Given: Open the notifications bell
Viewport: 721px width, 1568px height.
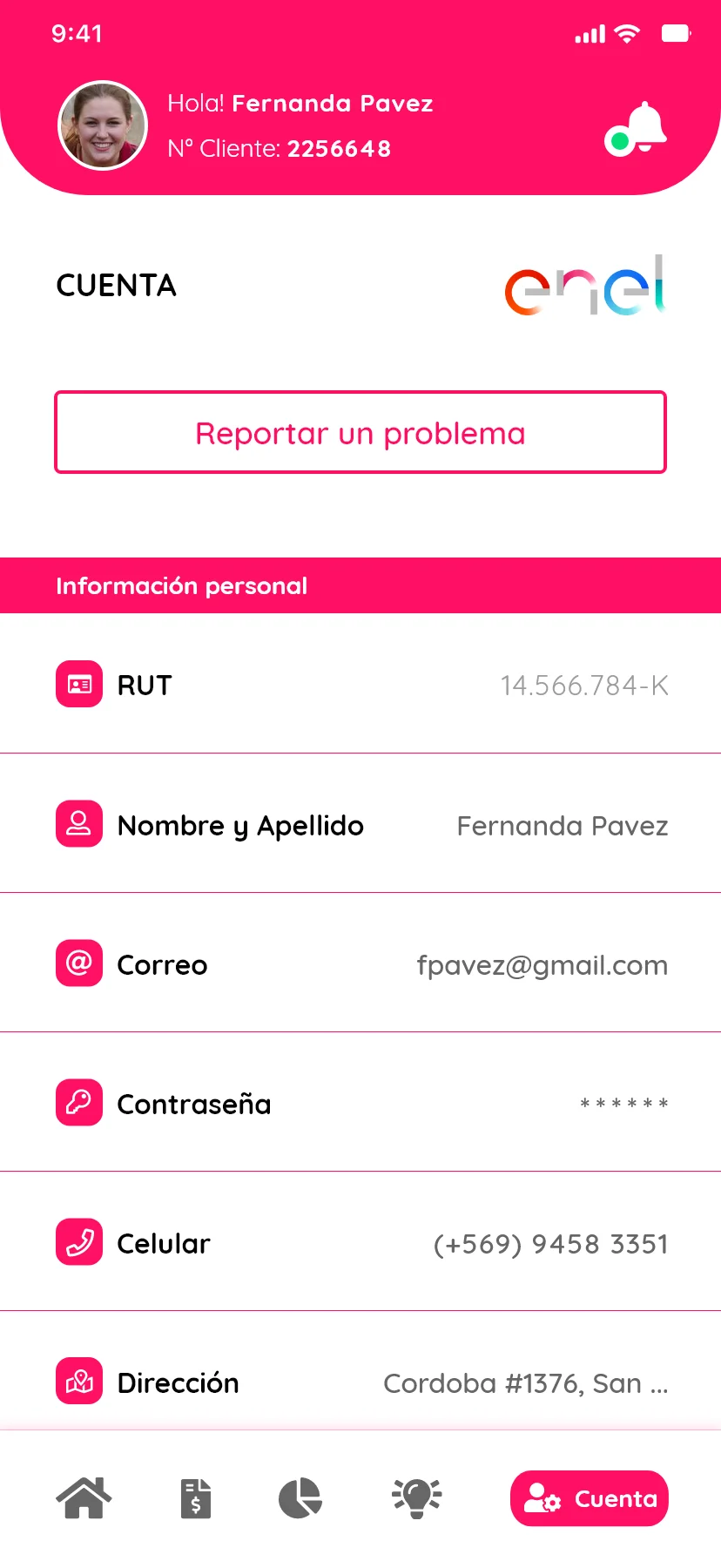Looking at the screenshot, I should (637, 129).
